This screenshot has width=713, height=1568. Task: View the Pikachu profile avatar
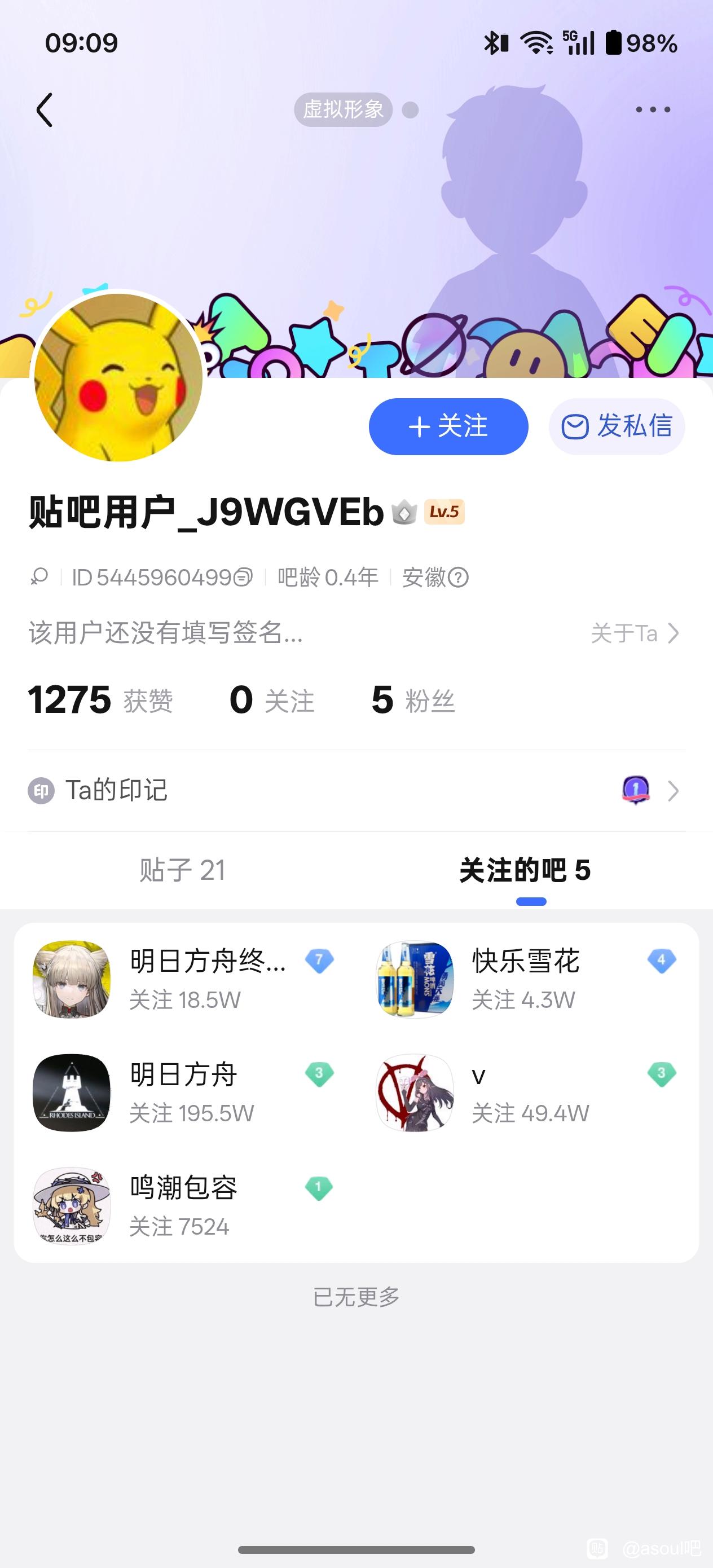(x=118, y=377)
